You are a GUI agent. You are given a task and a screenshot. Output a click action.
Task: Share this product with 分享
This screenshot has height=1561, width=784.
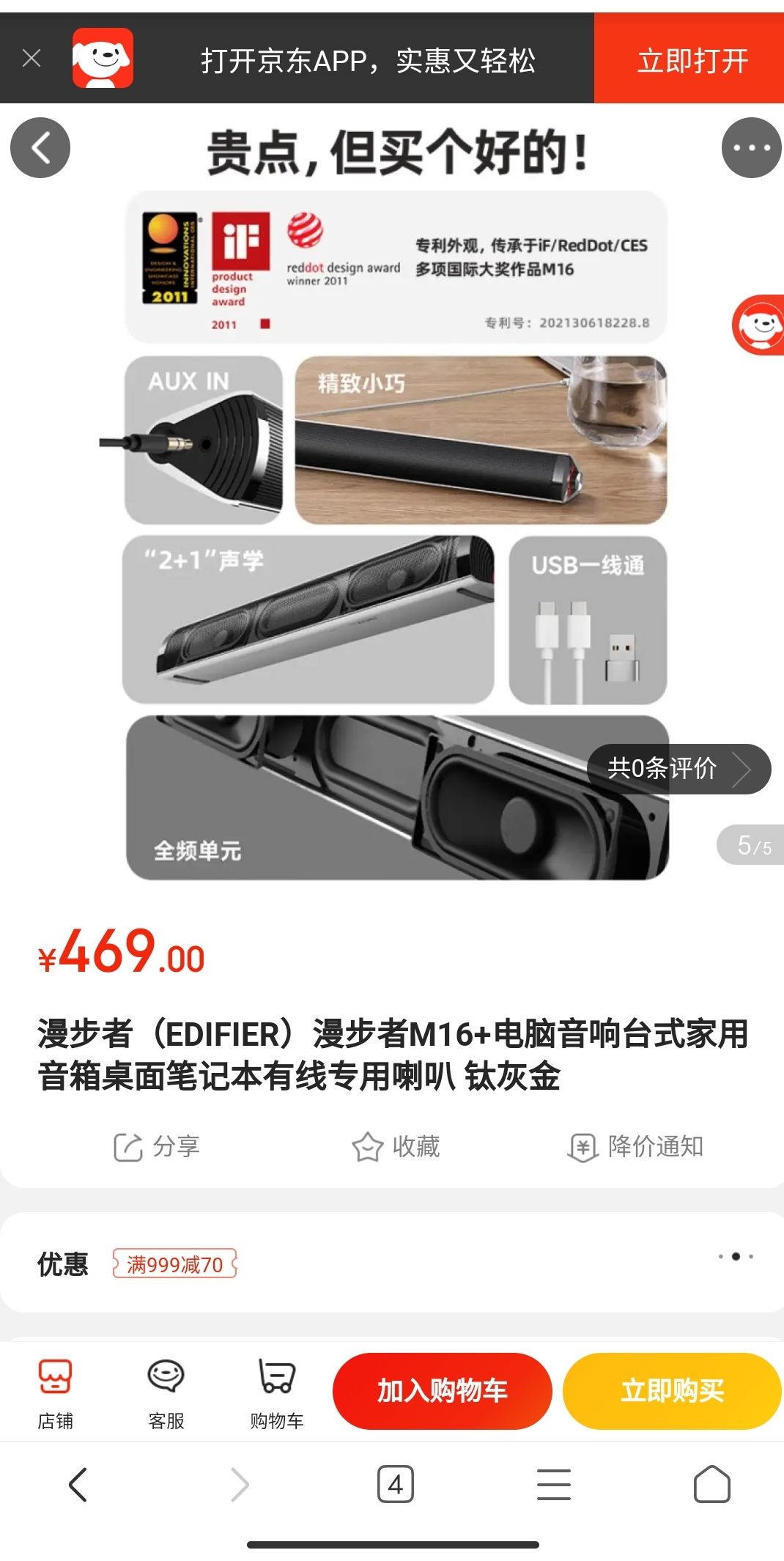coord(157,1146)
